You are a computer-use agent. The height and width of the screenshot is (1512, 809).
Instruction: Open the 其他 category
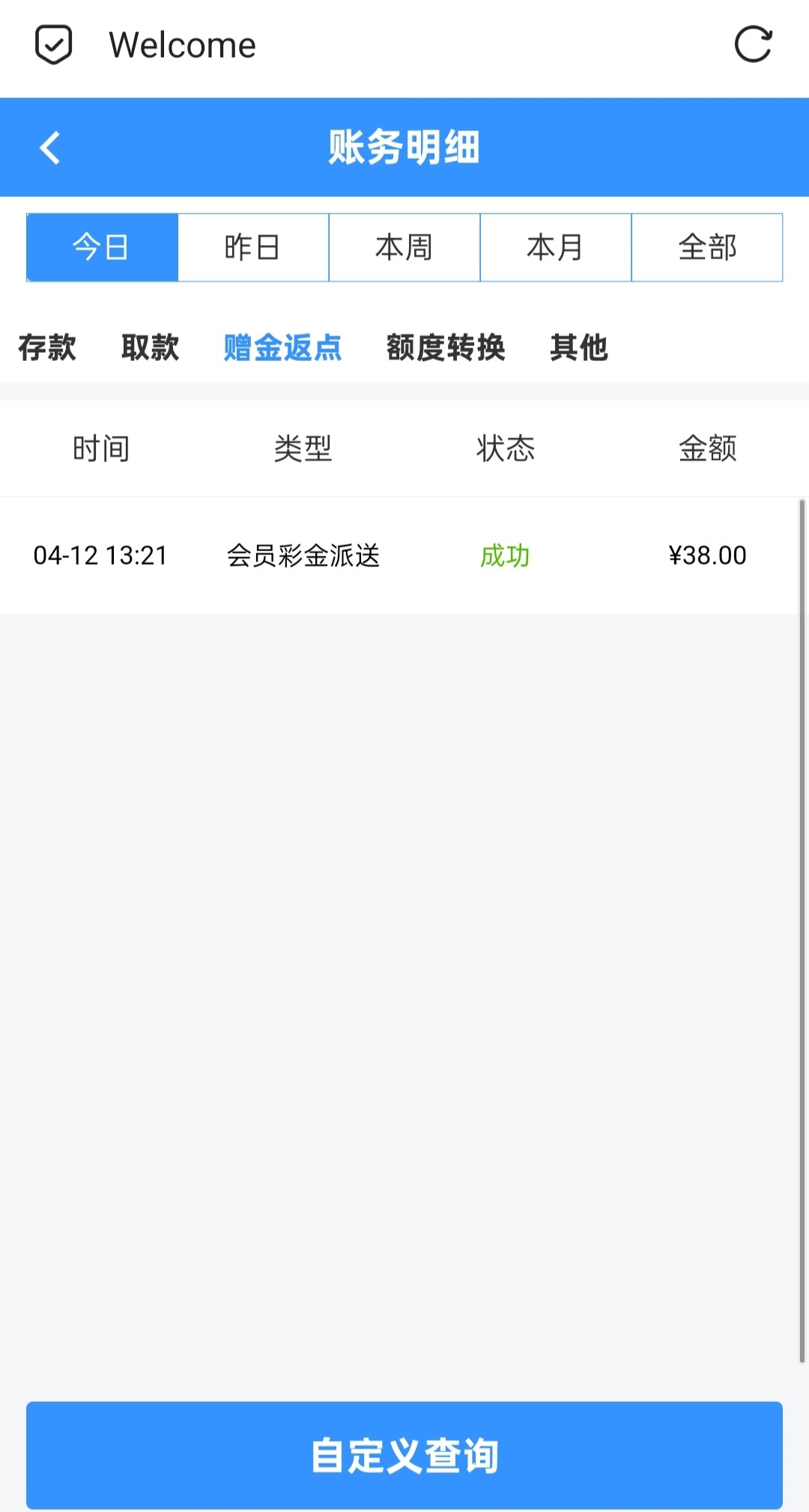tap(578, 348)
